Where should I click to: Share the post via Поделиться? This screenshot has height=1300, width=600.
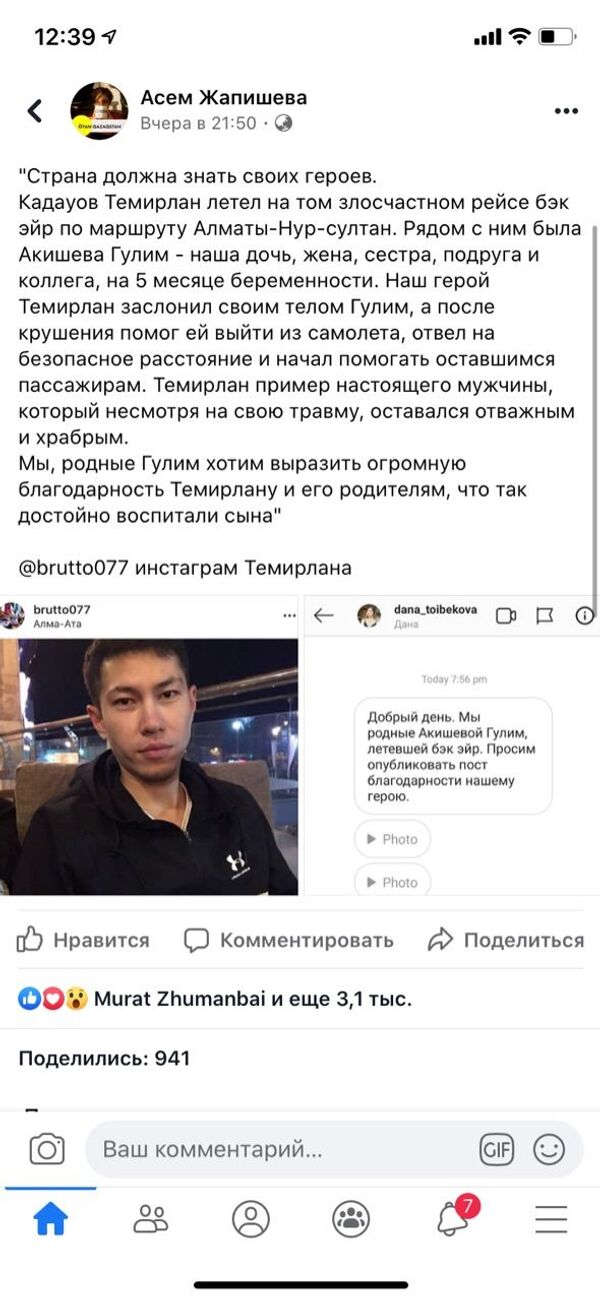point(505,940)
